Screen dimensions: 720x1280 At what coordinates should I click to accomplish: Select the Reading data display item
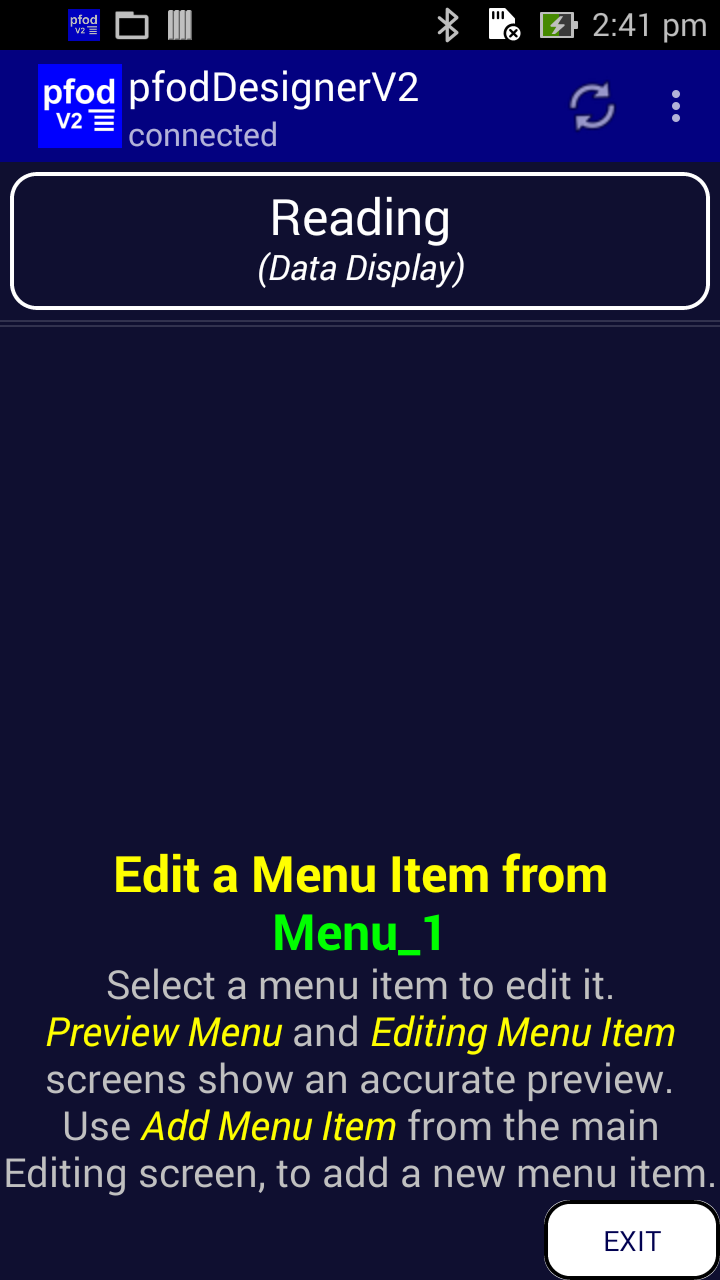click(360, 241)
